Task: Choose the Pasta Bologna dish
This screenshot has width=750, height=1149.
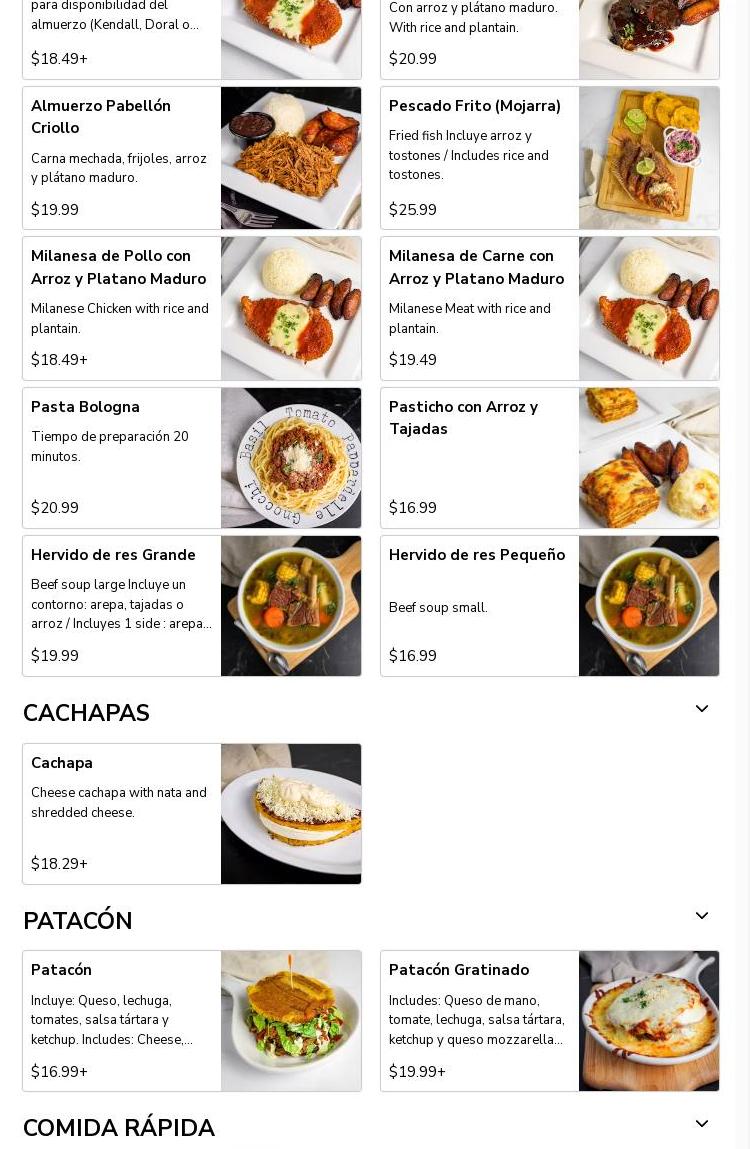Action: (192, 458)
